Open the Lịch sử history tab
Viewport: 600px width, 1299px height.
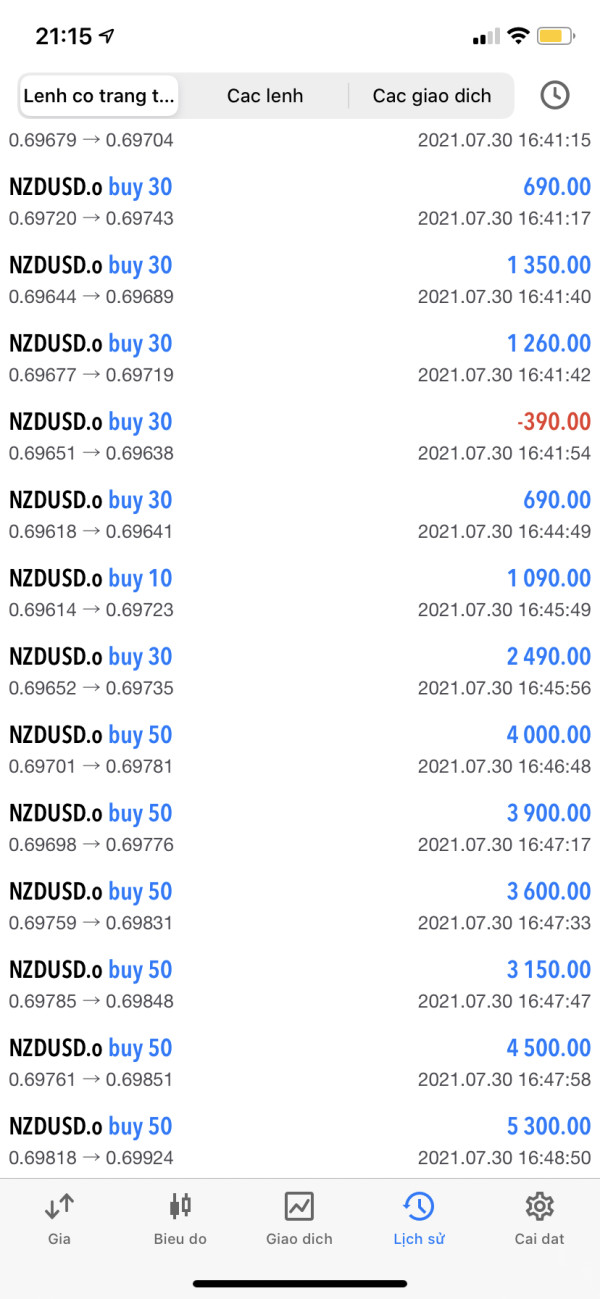(419, 1219)
